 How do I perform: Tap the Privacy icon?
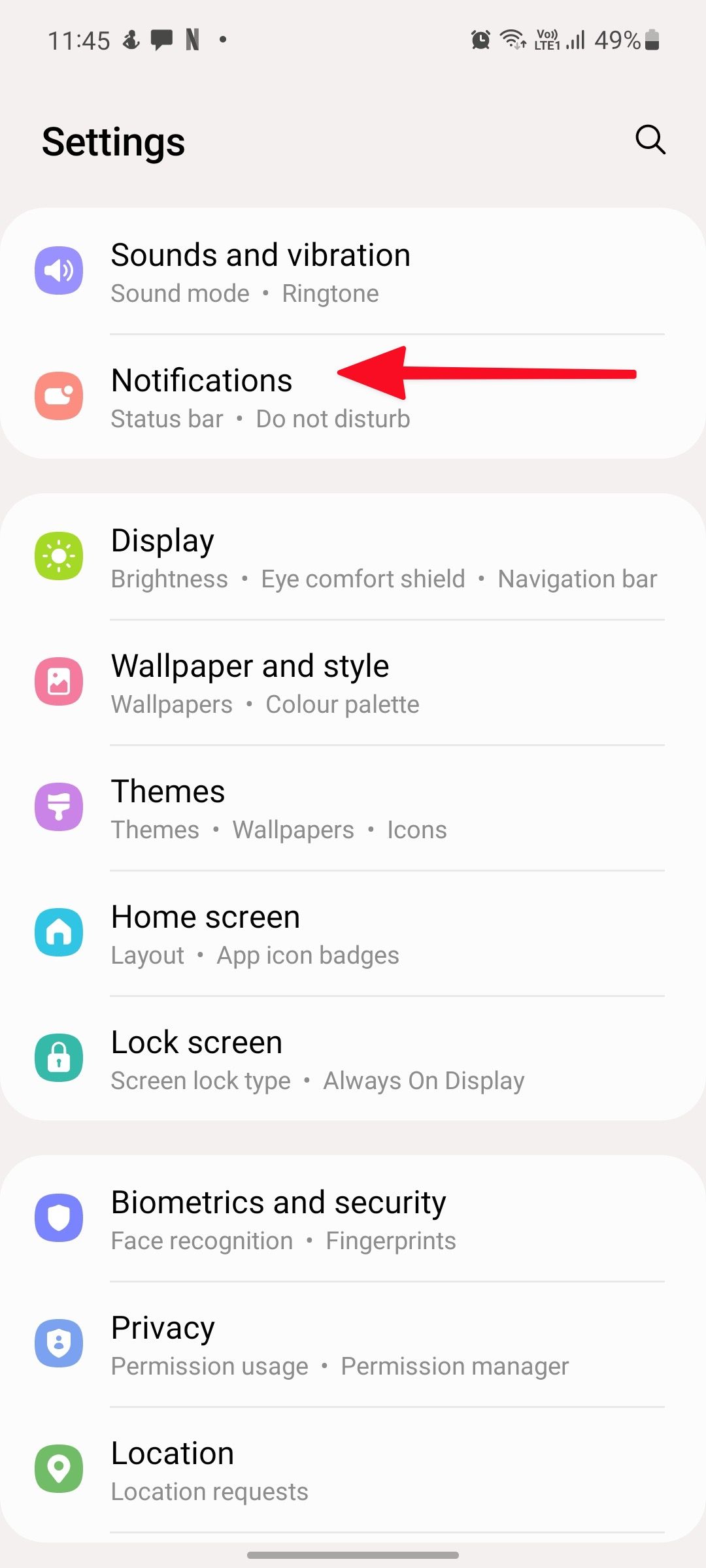[x=59, y=1343]
